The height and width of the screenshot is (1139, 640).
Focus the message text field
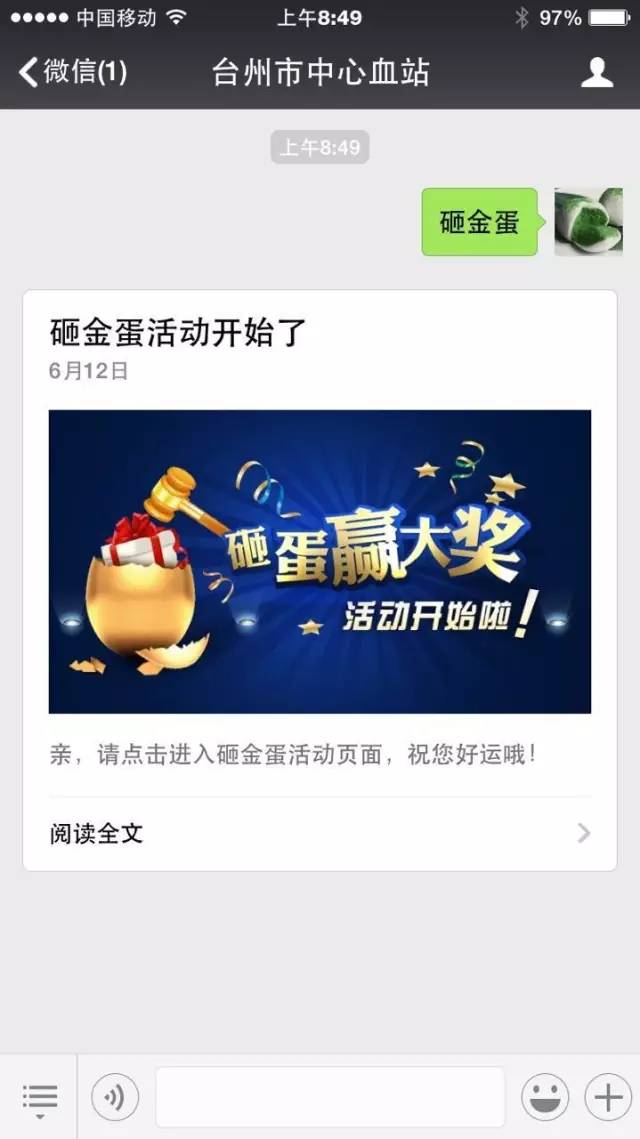click(x=330, y=1097)
